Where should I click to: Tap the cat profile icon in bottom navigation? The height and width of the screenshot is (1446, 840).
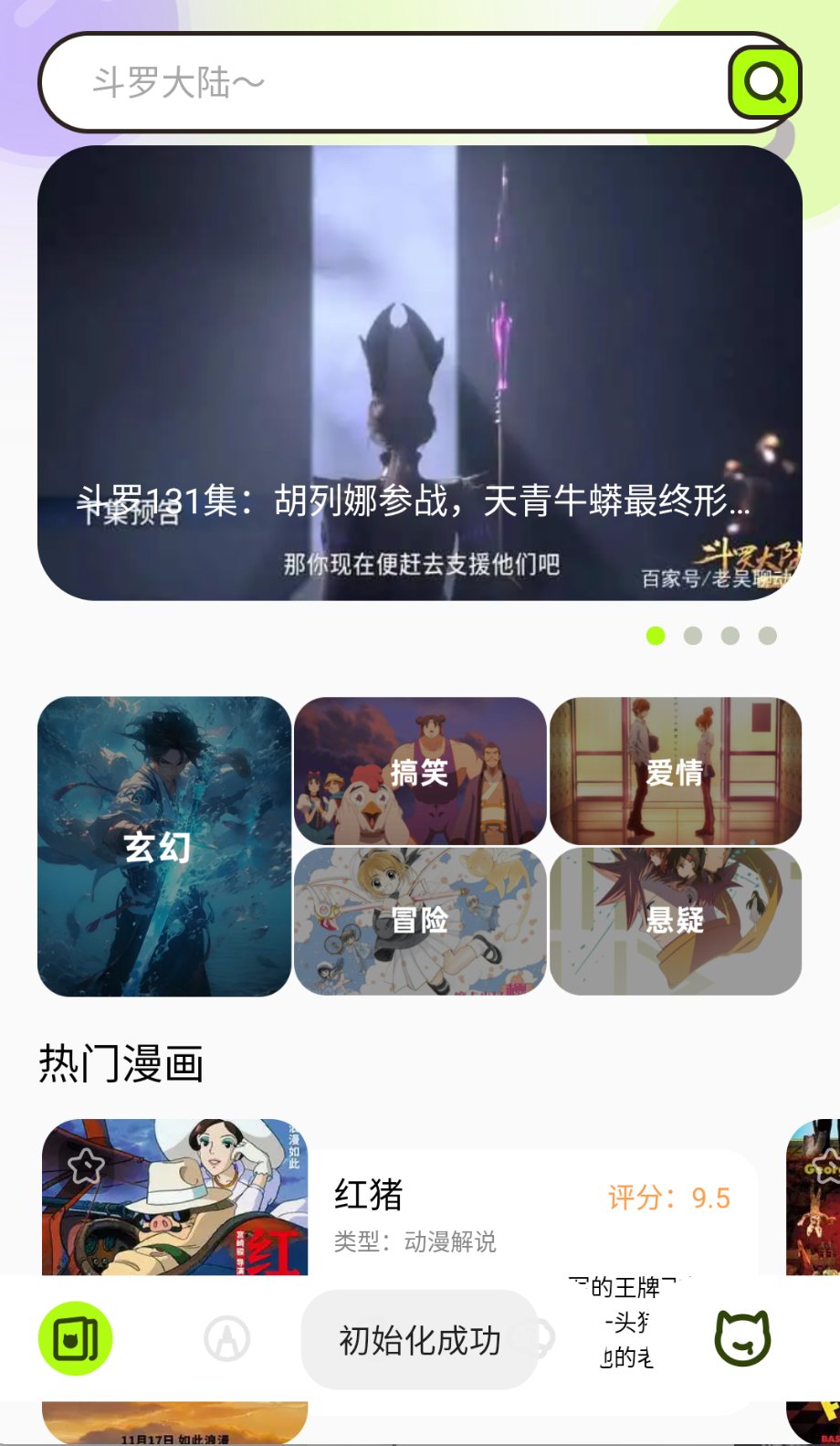(x=742, y=1336)
